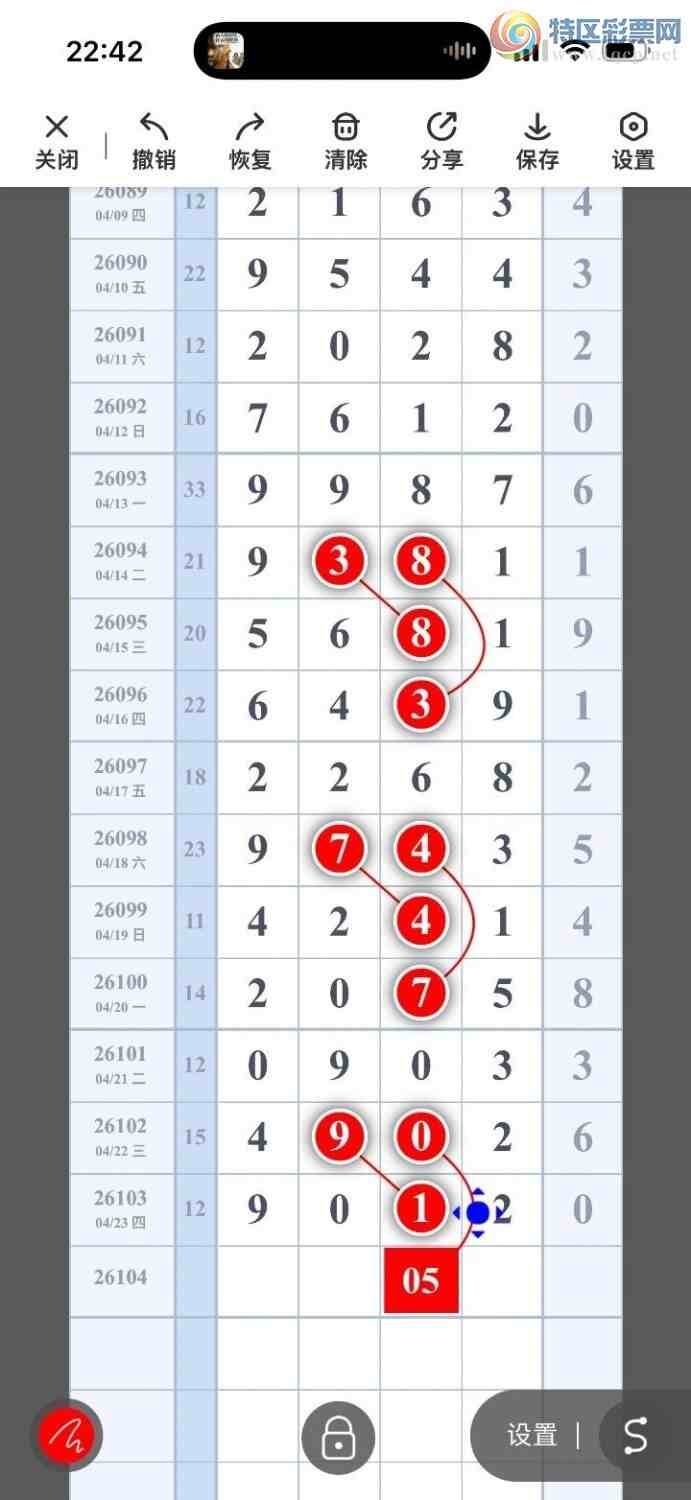The image size is (691, 1500).
Task: Select the curve line style button
Action: coord(636,1436)
